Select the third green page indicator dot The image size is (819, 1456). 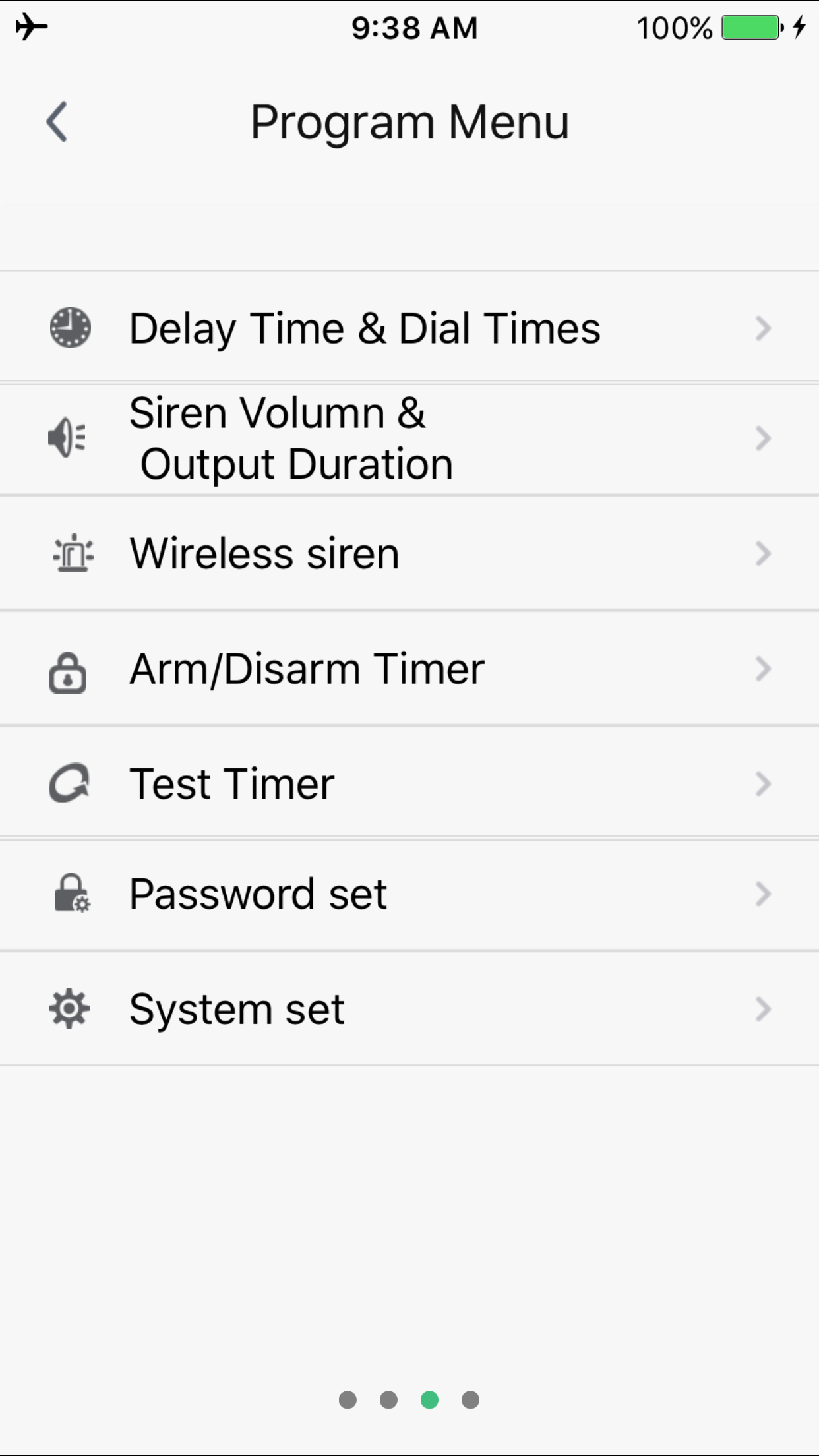click(x=430, y=1399)
